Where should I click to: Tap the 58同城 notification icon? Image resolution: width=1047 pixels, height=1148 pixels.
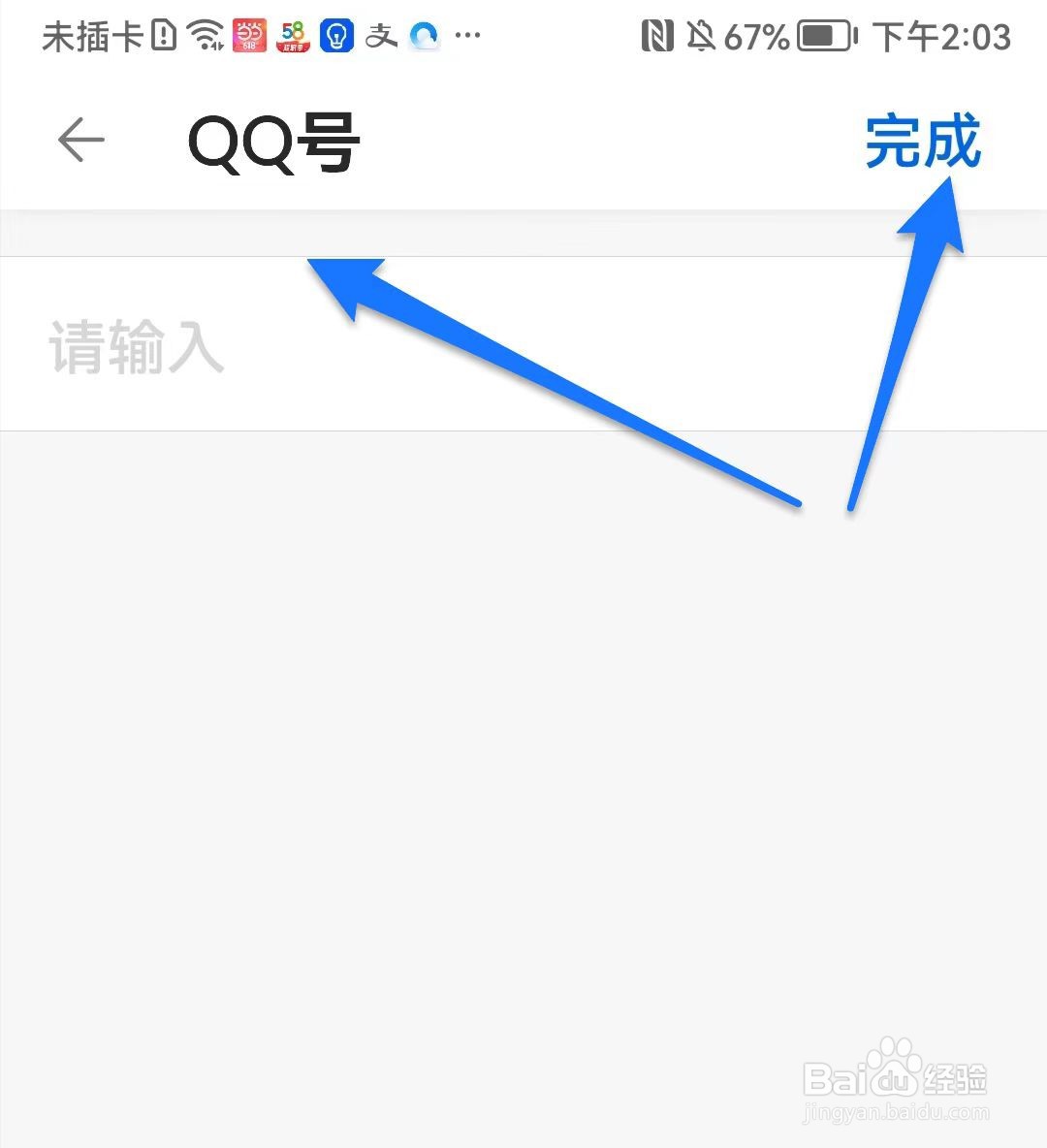click(294, 35)
